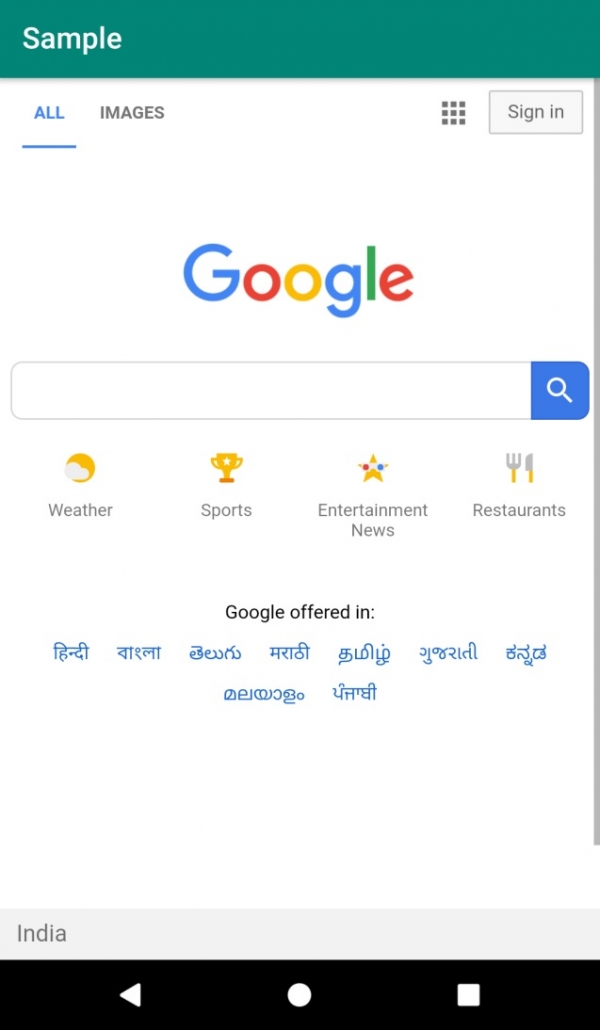Viewport: 600px width, 1030px height.
Task: Switch Google to ಕನ್ನಡ
Action: click(x=526, y=653)
